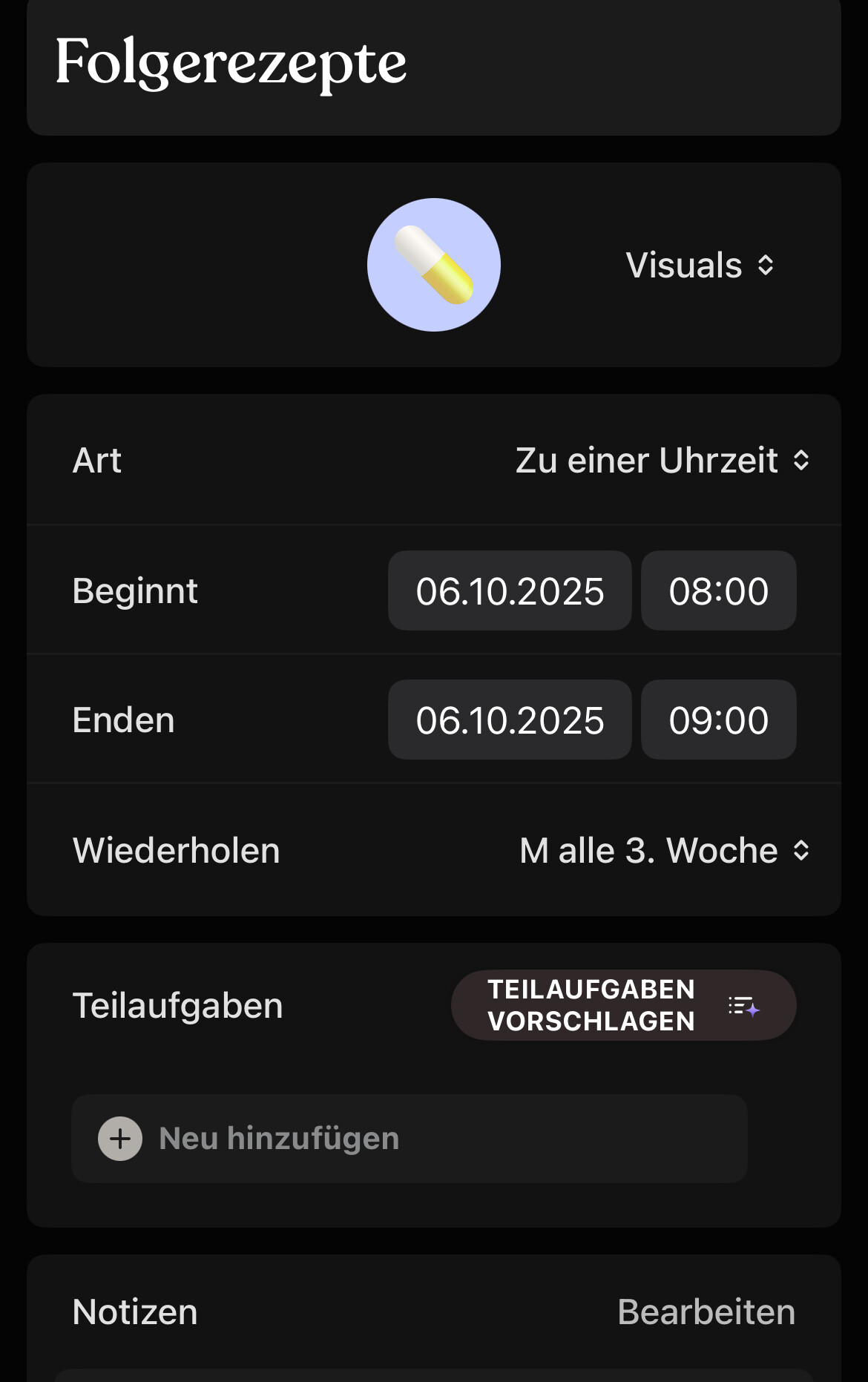This screenshot has height=1382, width=868.
Task: Open the Wiederholen repeat options
Action: click(664, 851)
